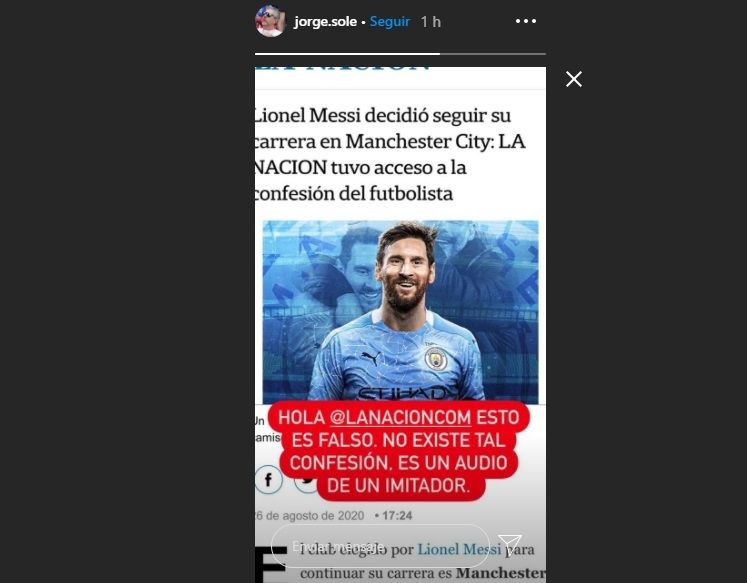The height and width of the screenshot is (583, 747).
Task: Open the story options menu
Action: (526, 21)
